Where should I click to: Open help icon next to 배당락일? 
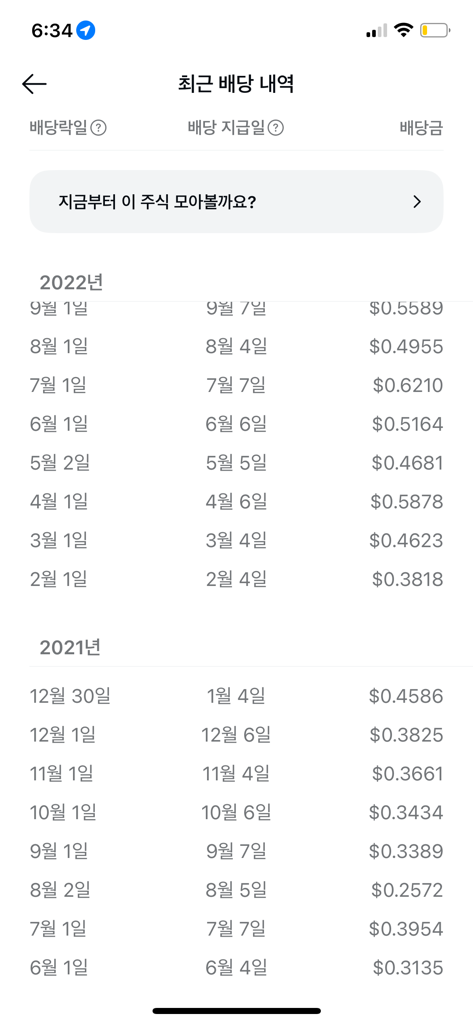click(99, 128)
